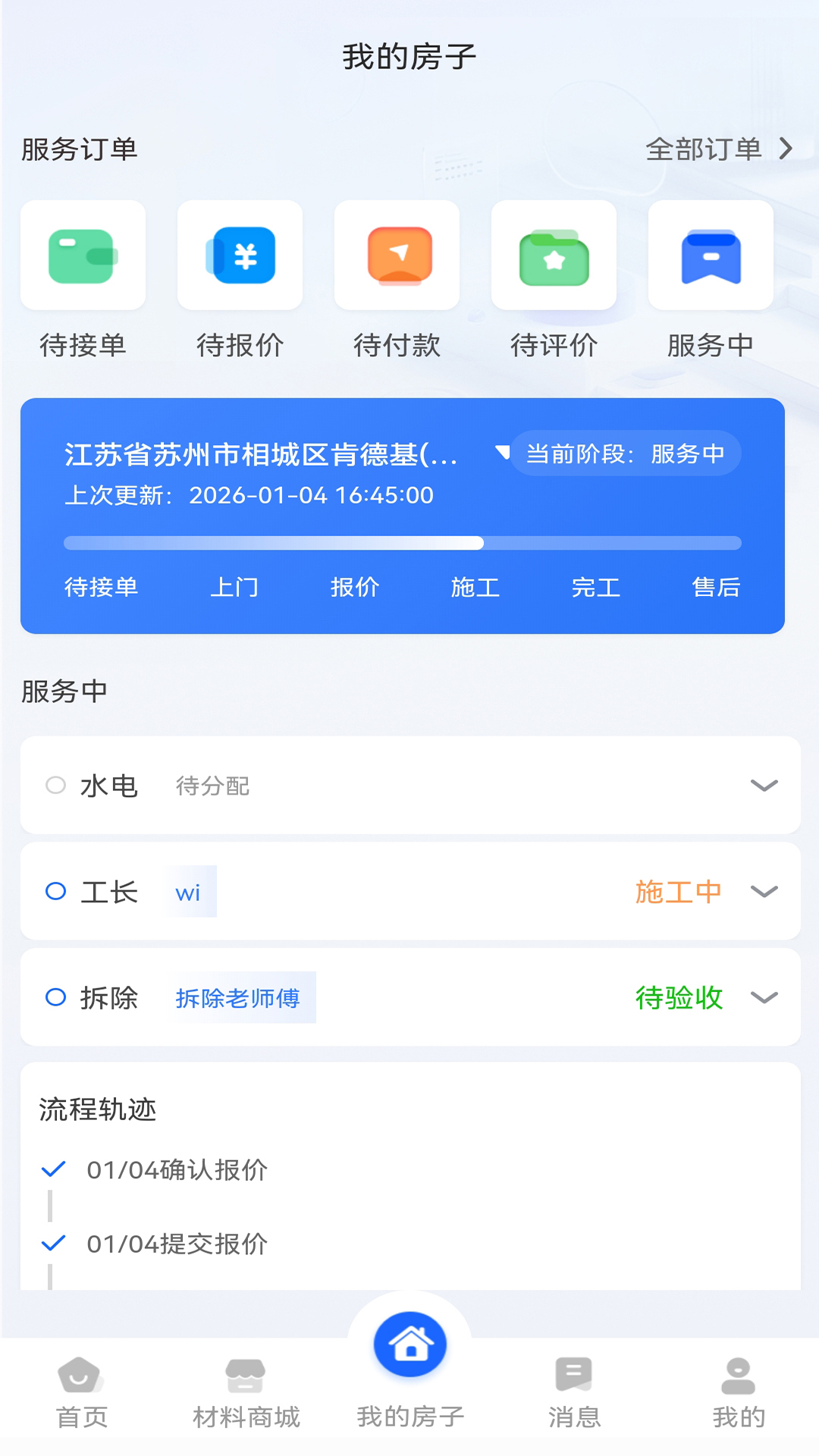Select the 拆除 radio circle
This screenshot has height=1456, width=819.
tap(55, 999)
